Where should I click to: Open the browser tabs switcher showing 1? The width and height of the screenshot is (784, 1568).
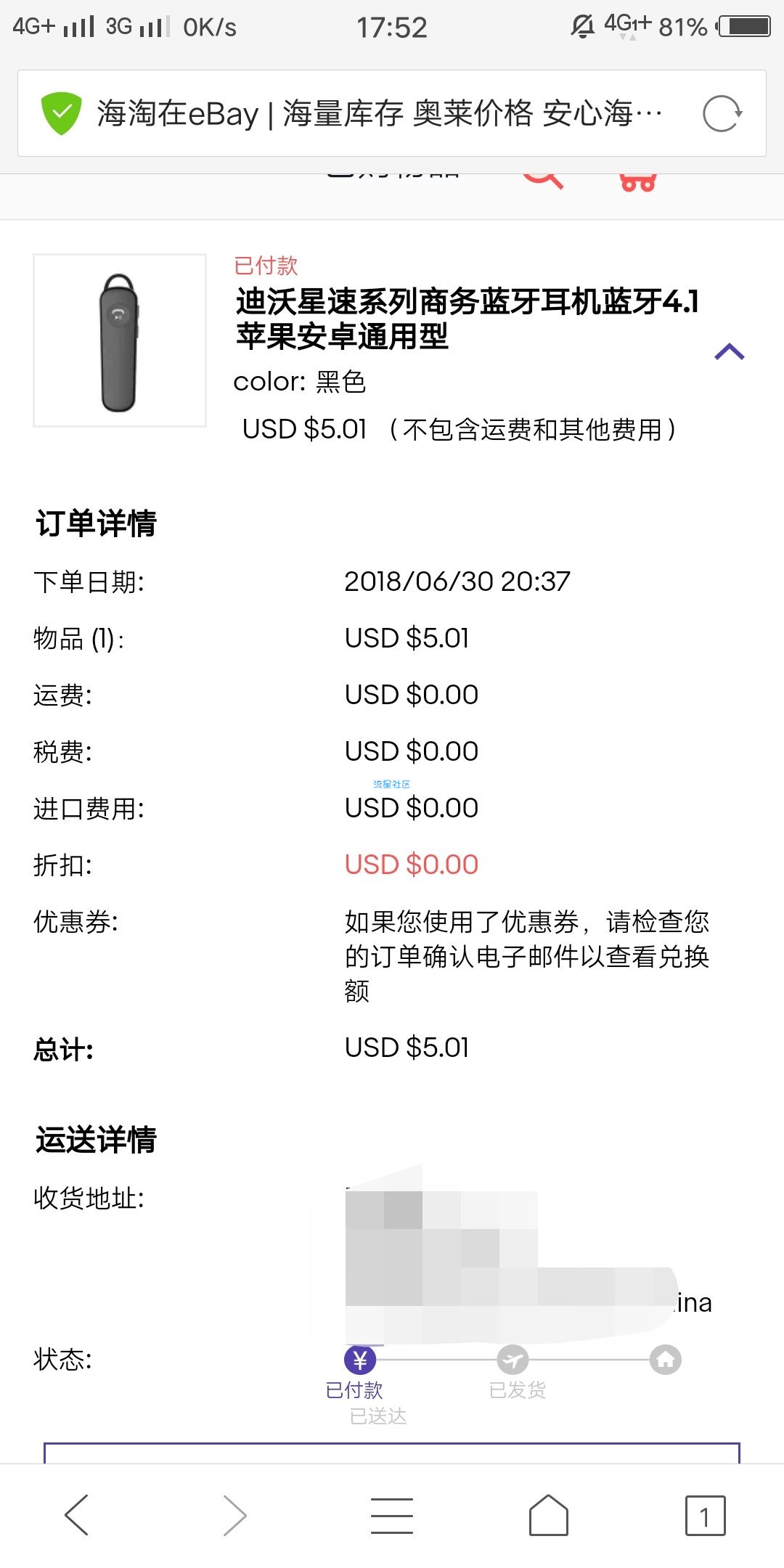(706, 1515)
